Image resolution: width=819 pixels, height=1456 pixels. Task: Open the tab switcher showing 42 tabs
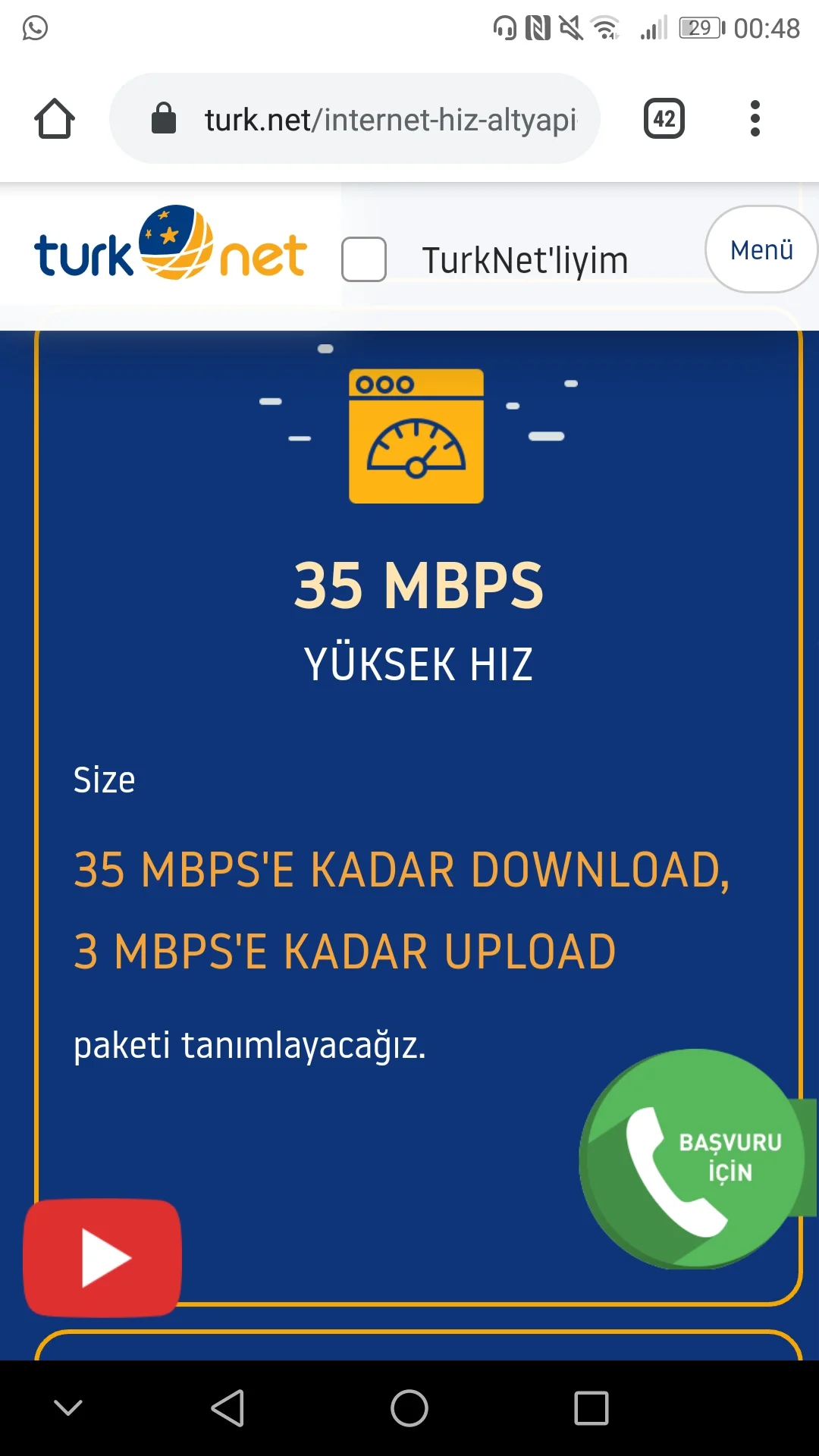point(664,119)
